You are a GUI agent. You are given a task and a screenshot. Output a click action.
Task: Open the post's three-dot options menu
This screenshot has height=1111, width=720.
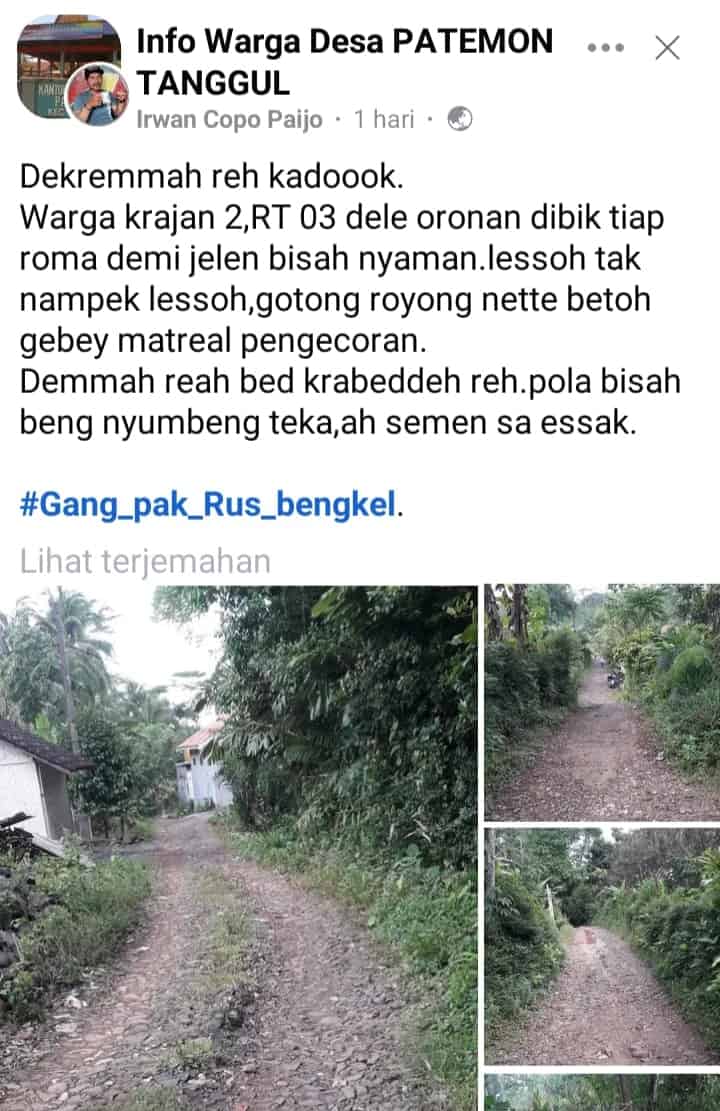(x=606, y=47)
